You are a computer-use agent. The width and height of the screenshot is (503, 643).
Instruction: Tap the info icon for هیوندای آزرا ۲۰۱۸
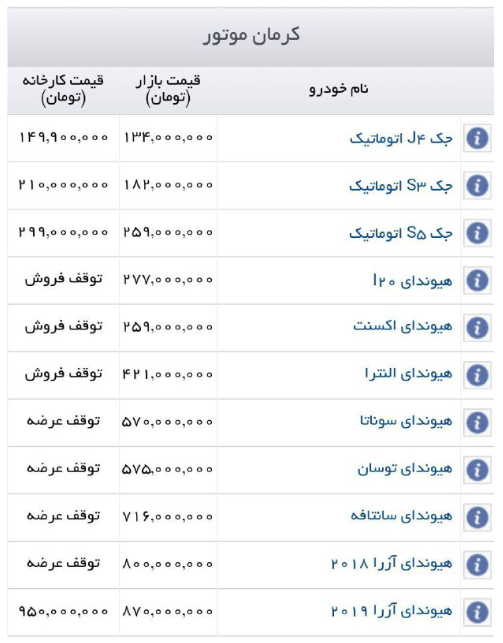[477, 565]
